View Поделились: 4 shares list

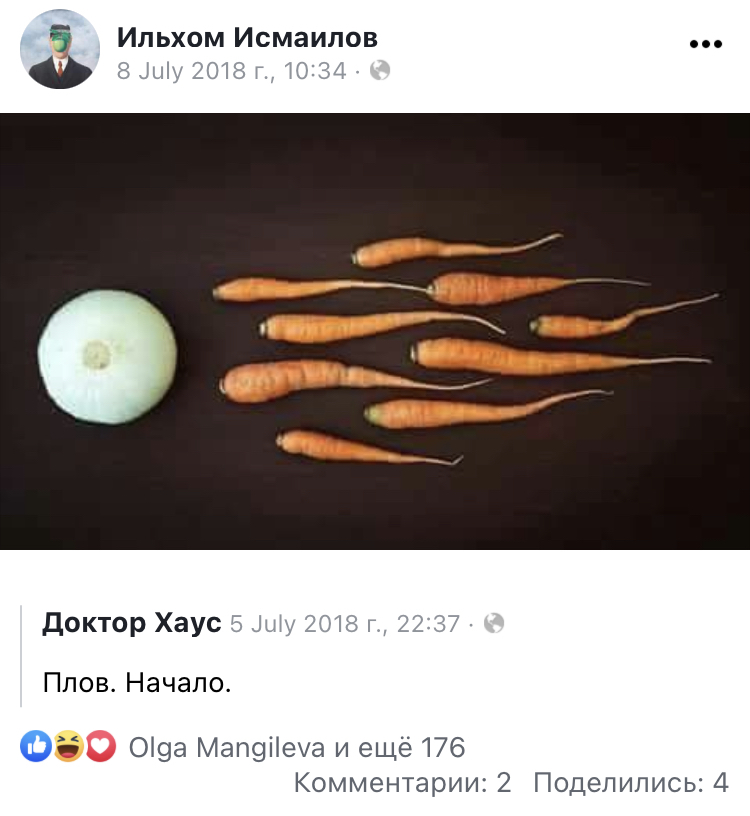point(630,782)
